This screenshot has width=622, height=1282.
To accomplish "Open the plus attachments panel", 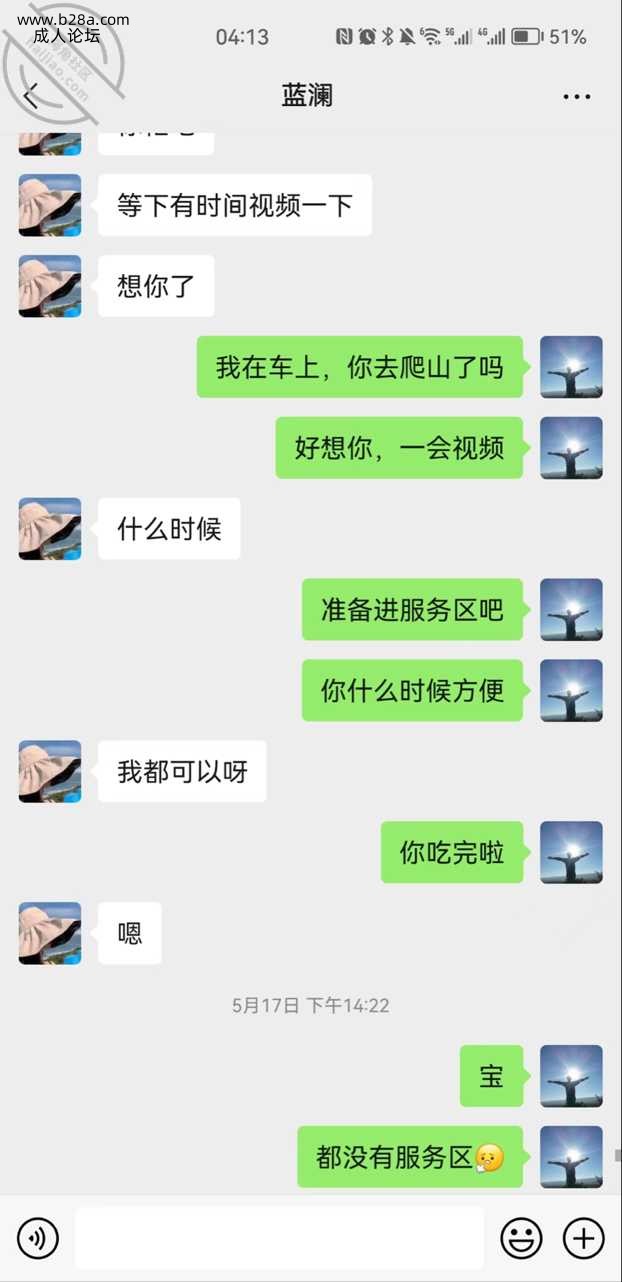I will [x=584, y=1239].
